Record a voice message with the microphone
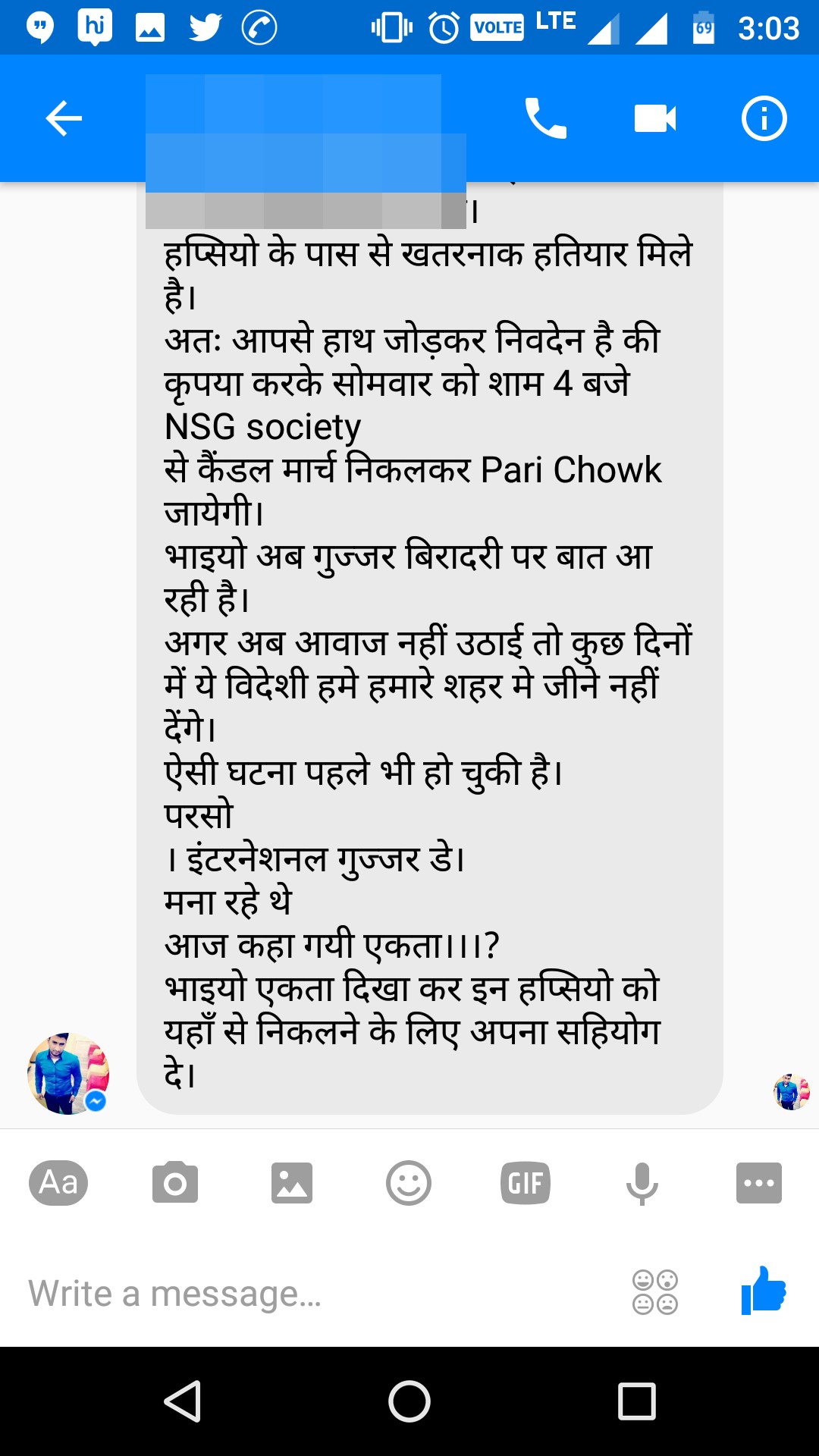The height and width of the screenshot is (1456, 819). pos(642,1182)
